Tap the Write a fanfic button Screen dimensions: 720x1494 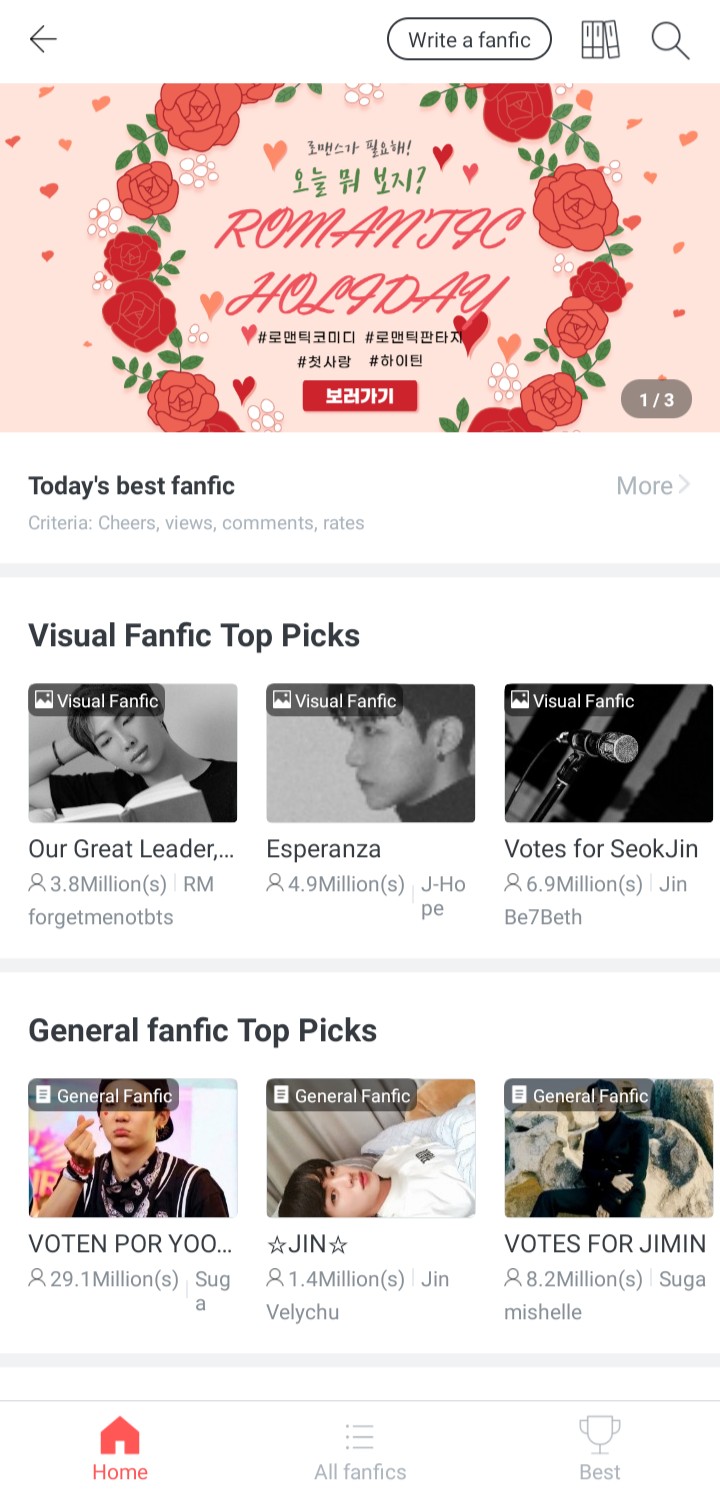pyautogui.click(x=469, y=40)
